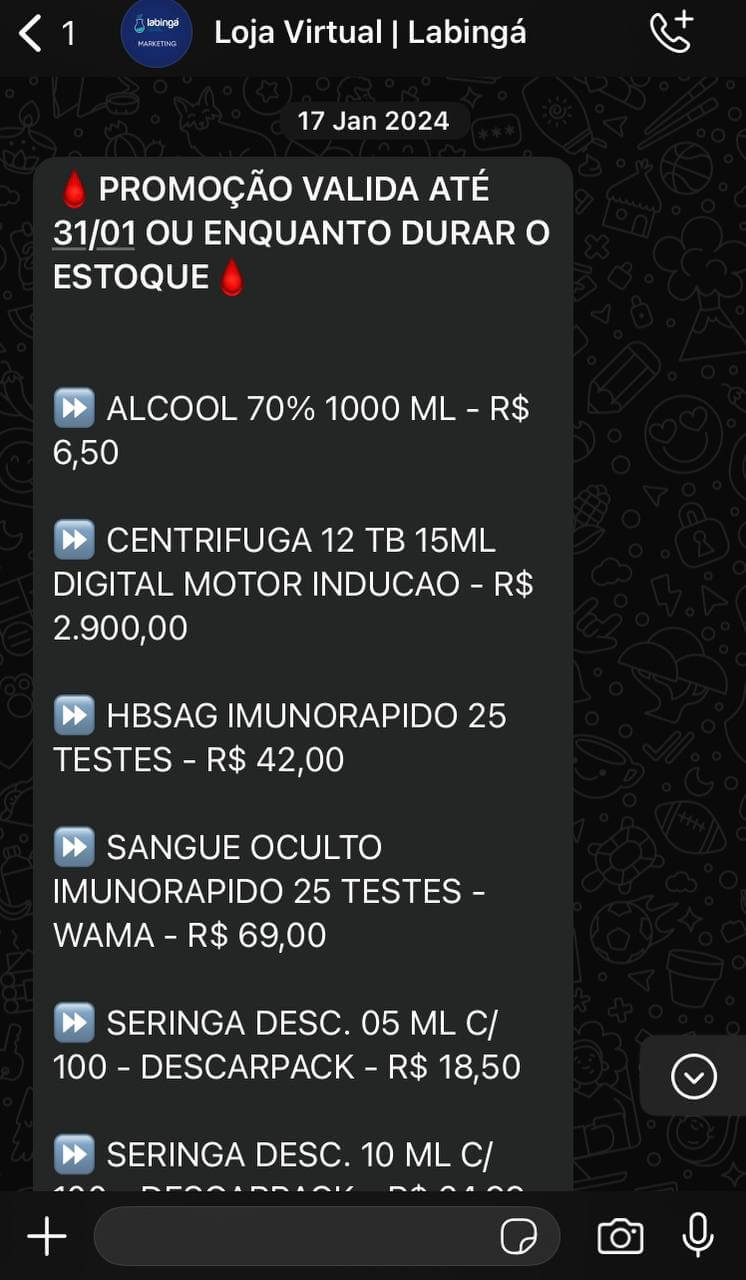Viewport: 746px width, 1280px height.
Task: Start a call with Labingá
Action: coord(671,33)
